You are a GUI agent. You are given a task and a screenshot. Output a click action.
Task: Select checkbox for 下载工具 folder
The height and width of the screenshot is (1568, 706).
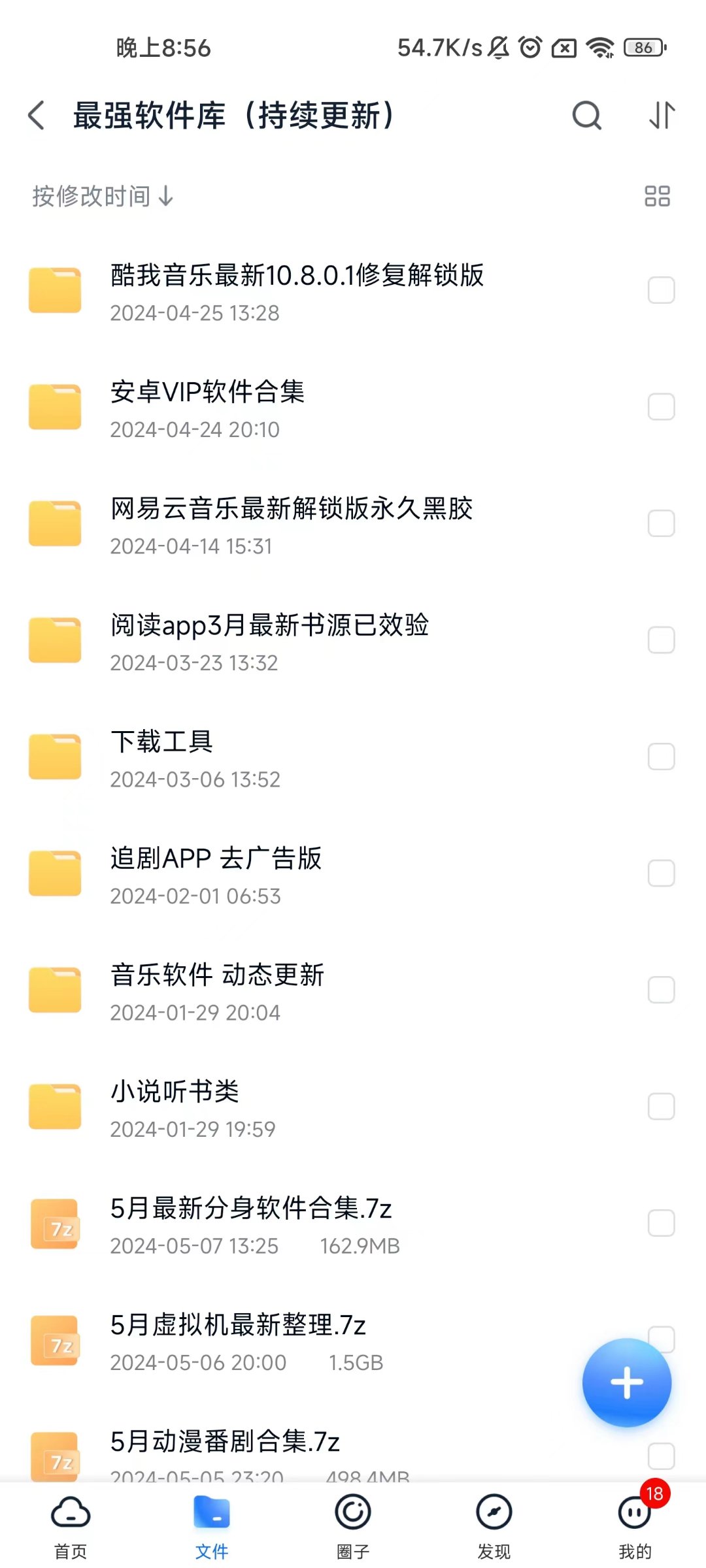point(660,756)
